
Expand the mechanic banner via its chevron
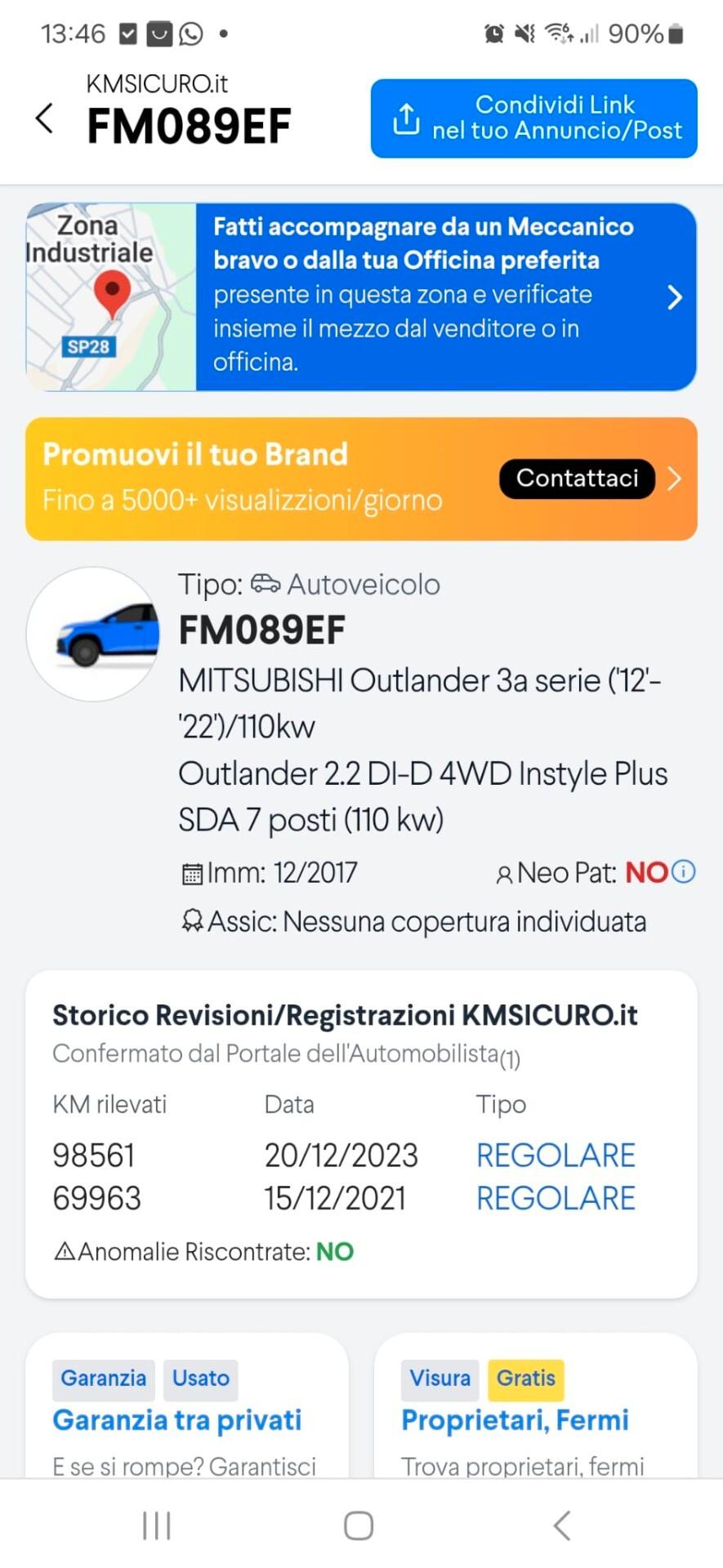point(675,297)
